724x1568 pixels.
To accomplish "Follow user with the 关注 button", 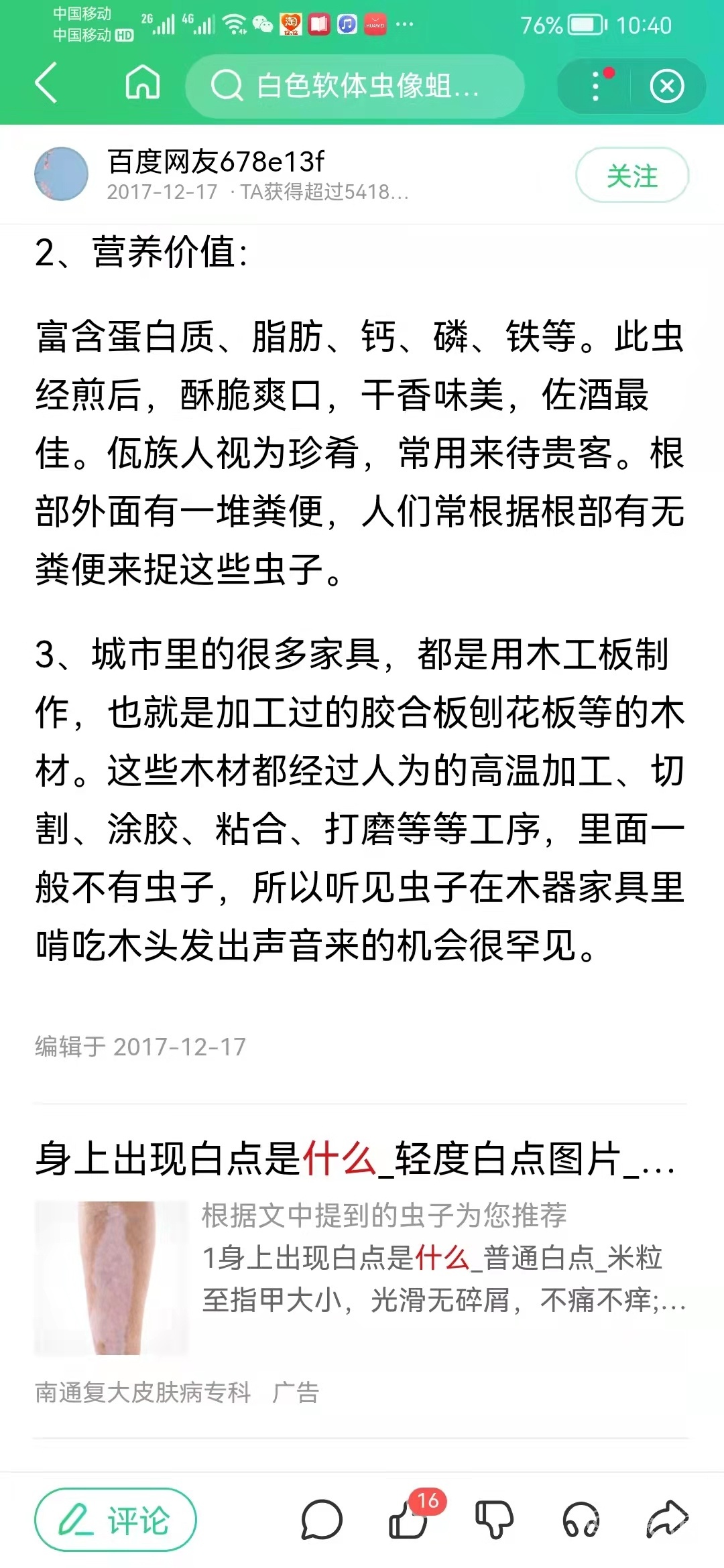I will click(631, 176).
